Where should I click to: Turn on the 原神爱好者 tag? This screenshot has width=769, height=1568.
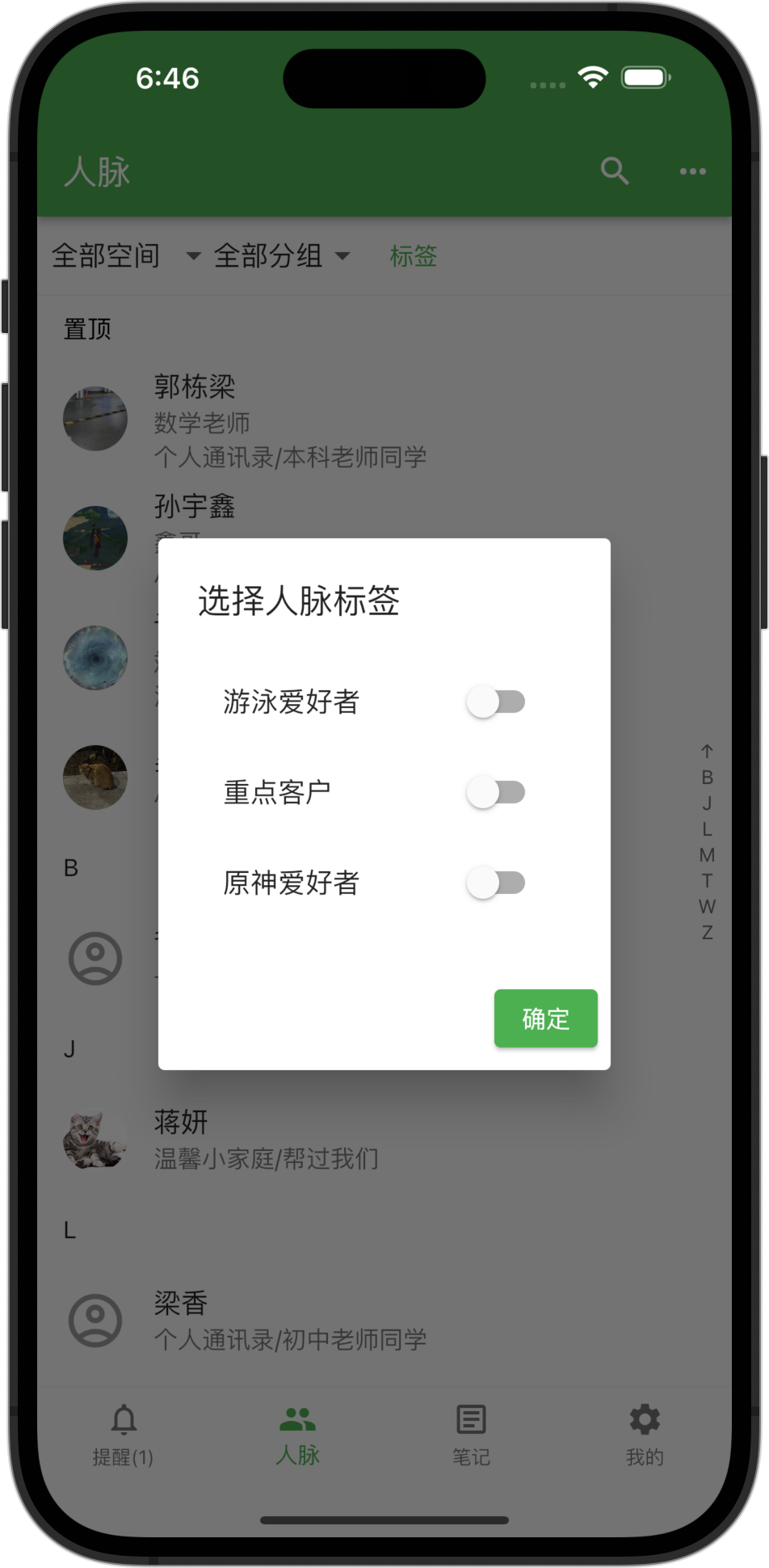[495, 883]
